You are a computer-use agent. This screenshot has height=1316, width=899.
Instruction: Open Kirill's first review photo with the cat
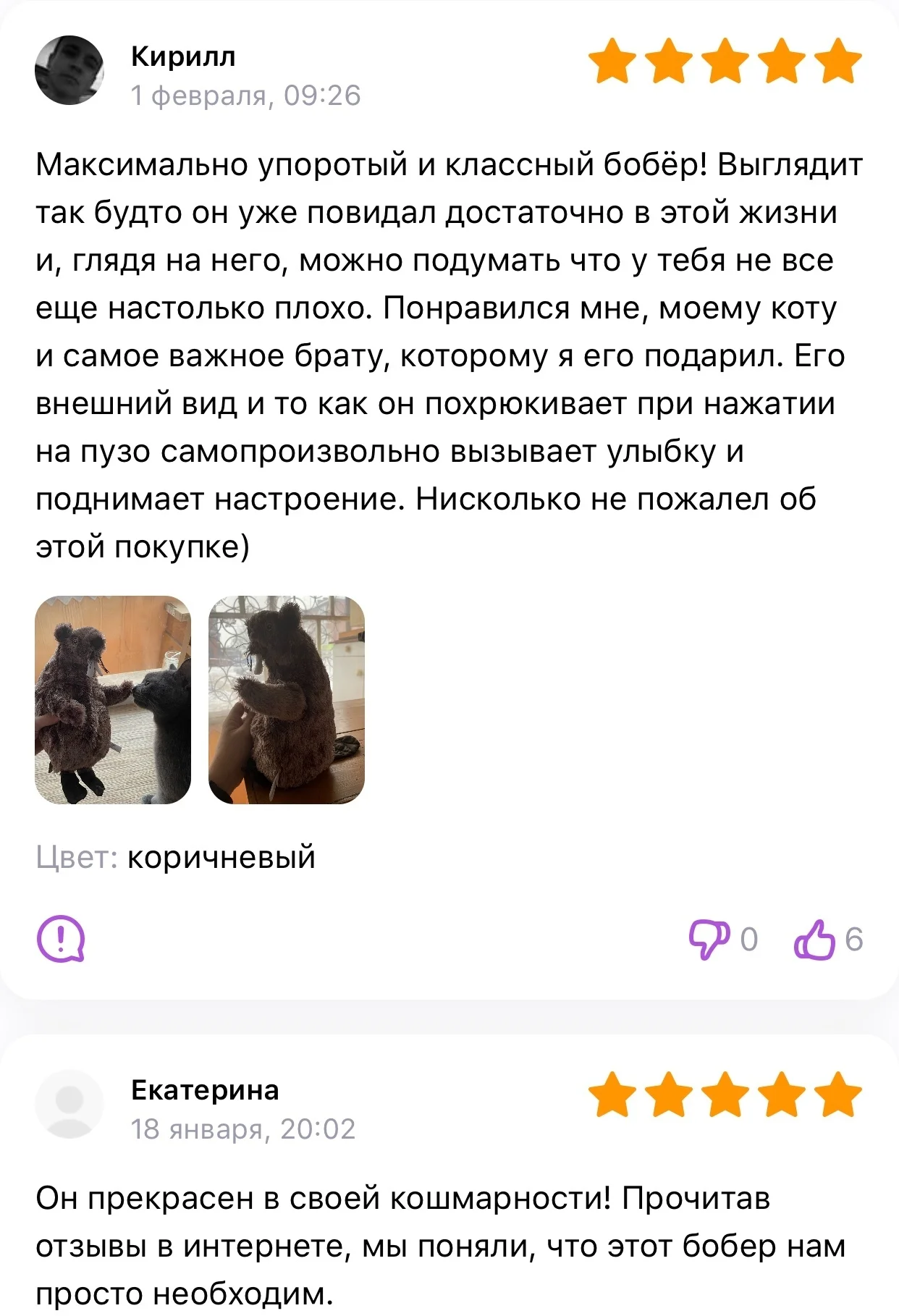113,699
